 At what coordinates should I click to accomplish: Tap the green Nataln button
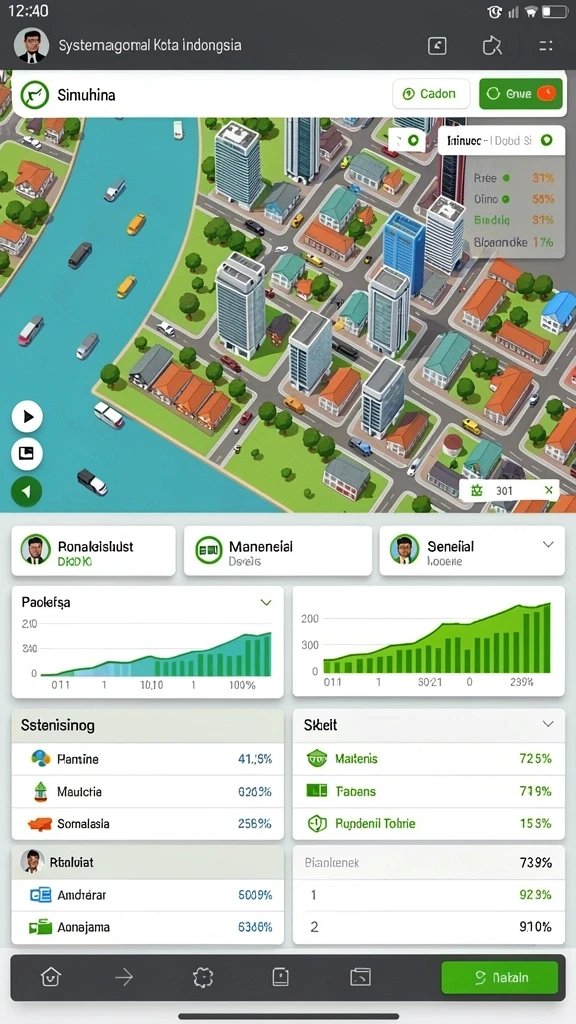500,978
